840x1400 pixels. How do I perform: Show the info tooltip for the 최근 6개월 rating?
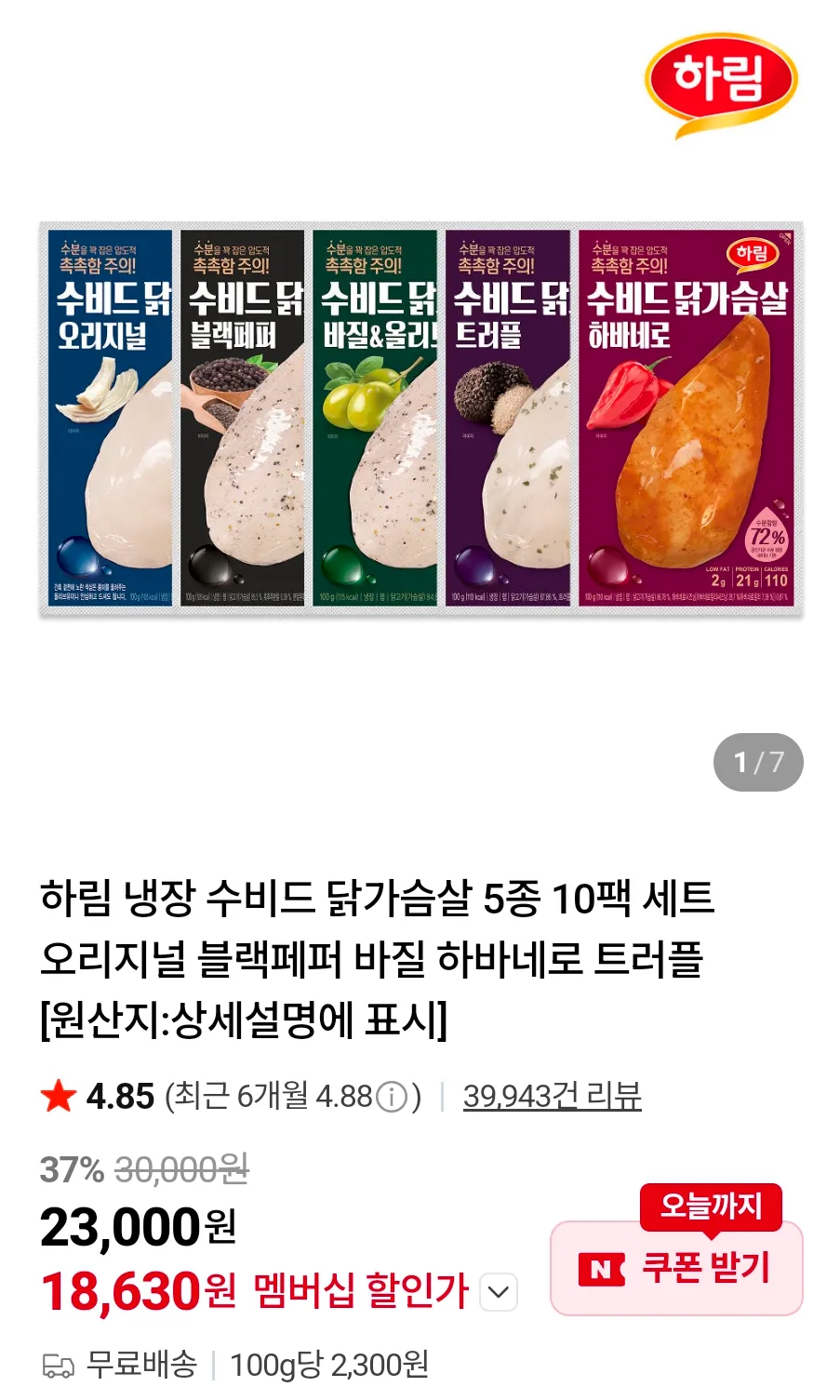click(392, 1098)
